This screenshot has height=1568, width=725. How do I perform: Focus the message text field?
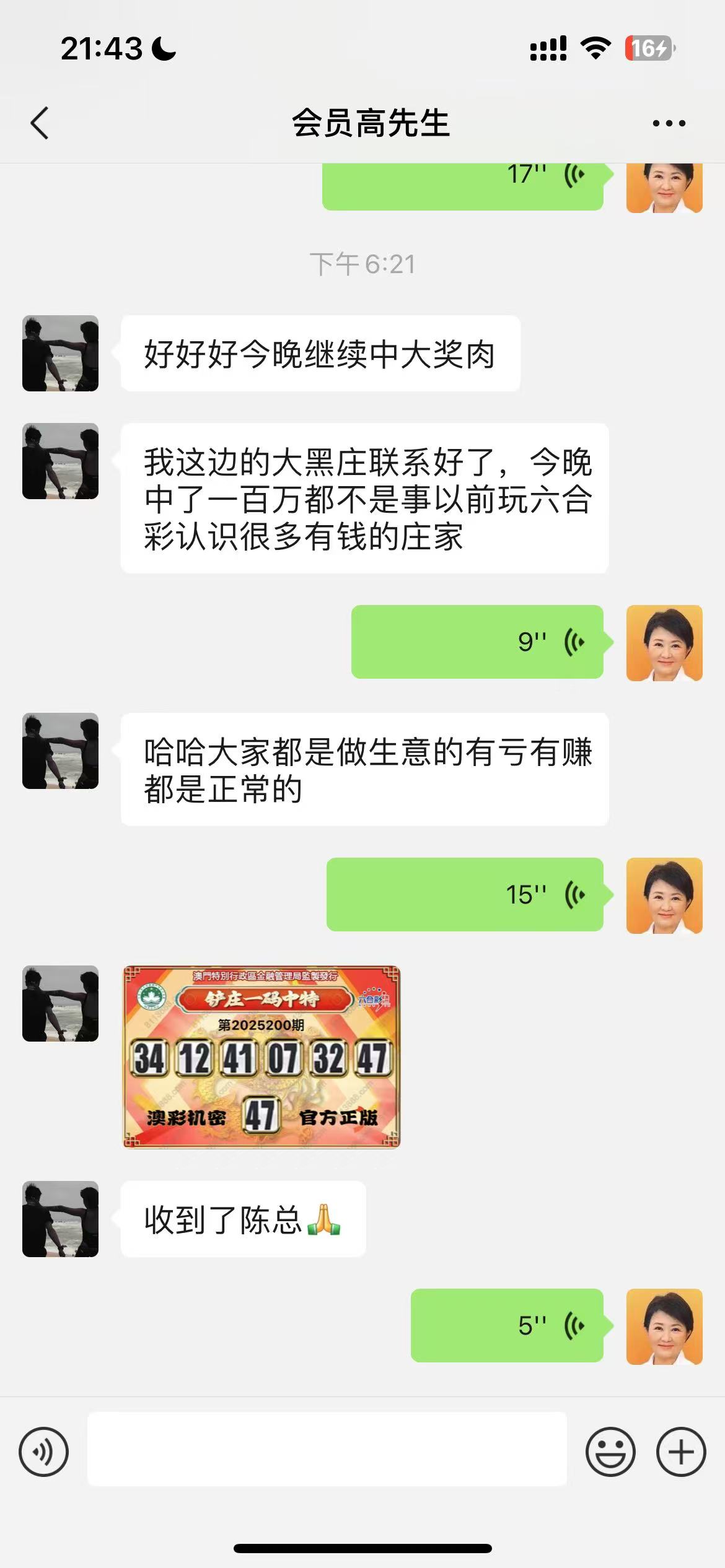coord(327,1449)
